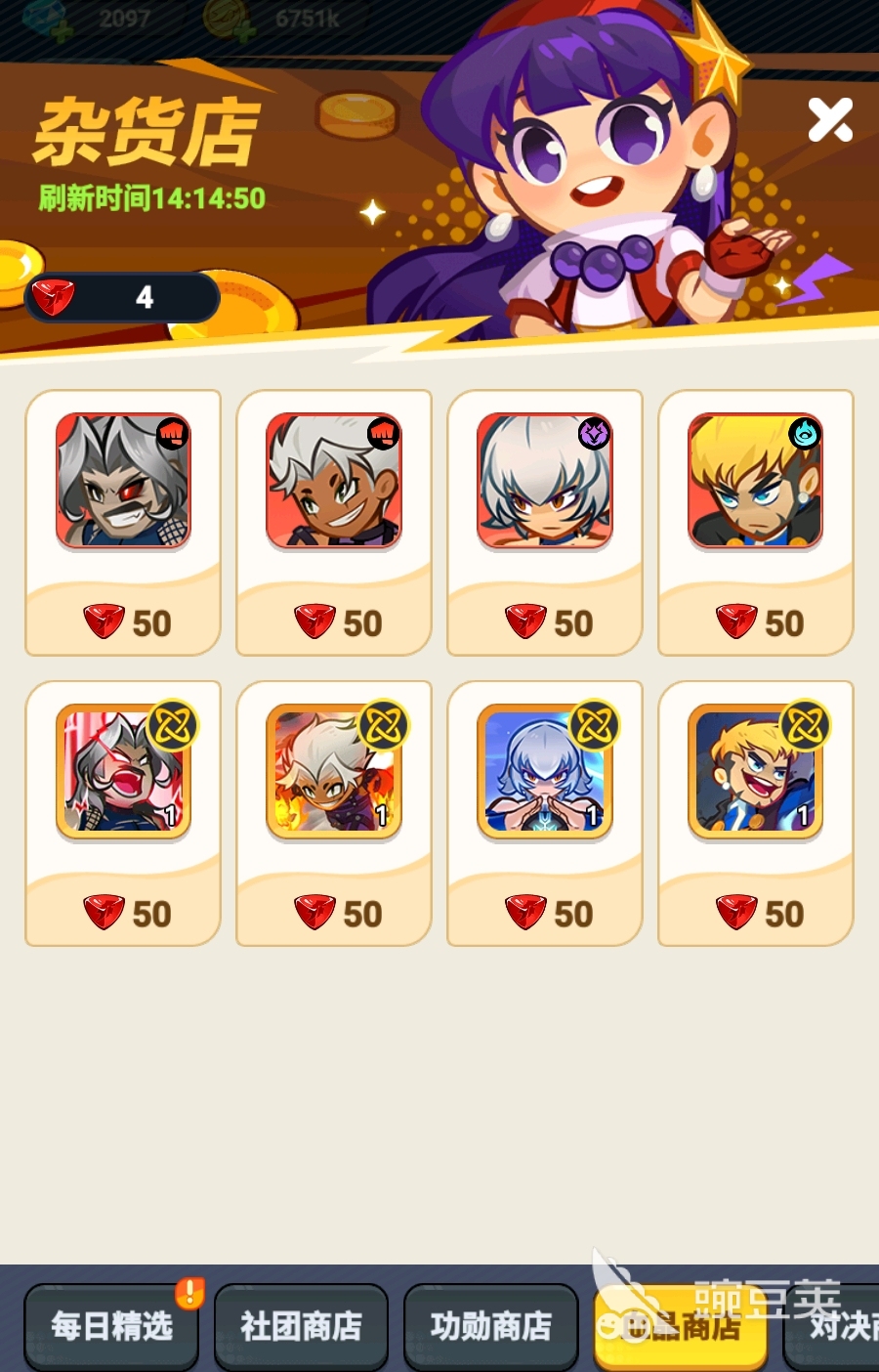Close the 杂货店 shop window
This screenshot has width=879, height=1372.
830,120
